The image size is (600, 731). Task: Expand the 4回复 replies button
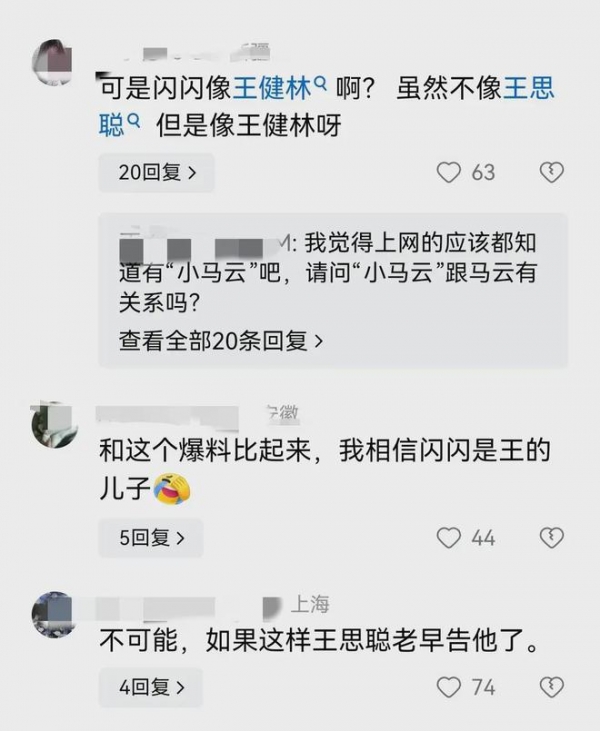tap(152, 687)
